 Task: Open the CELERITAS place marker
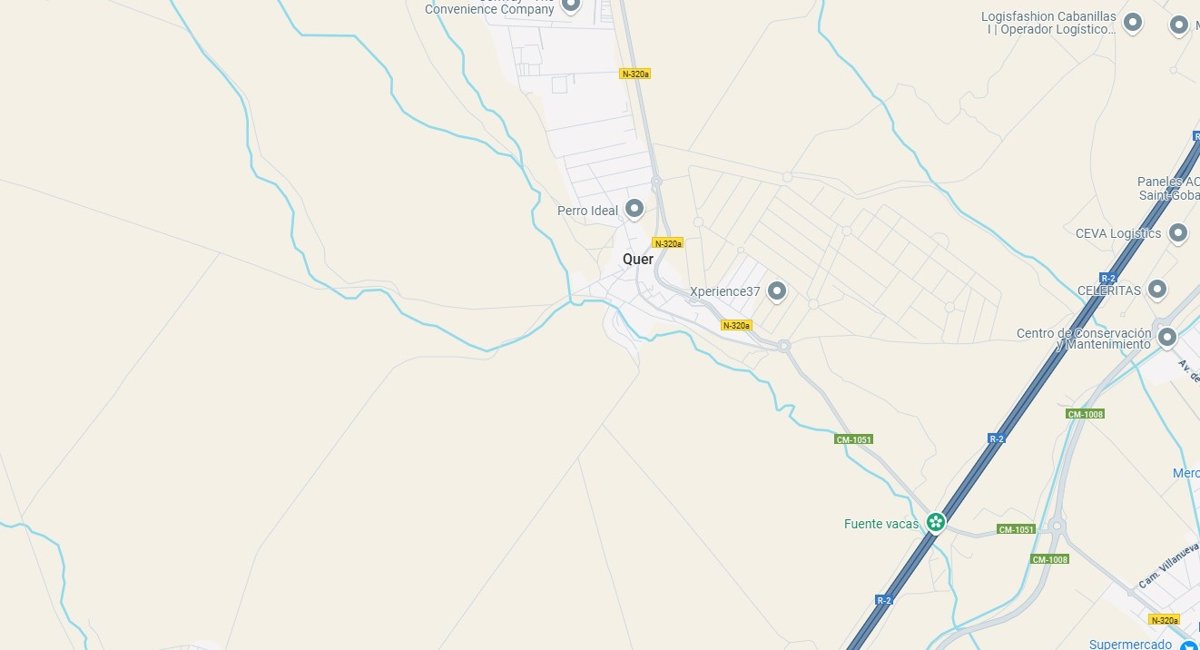[x=1157, y=289]
